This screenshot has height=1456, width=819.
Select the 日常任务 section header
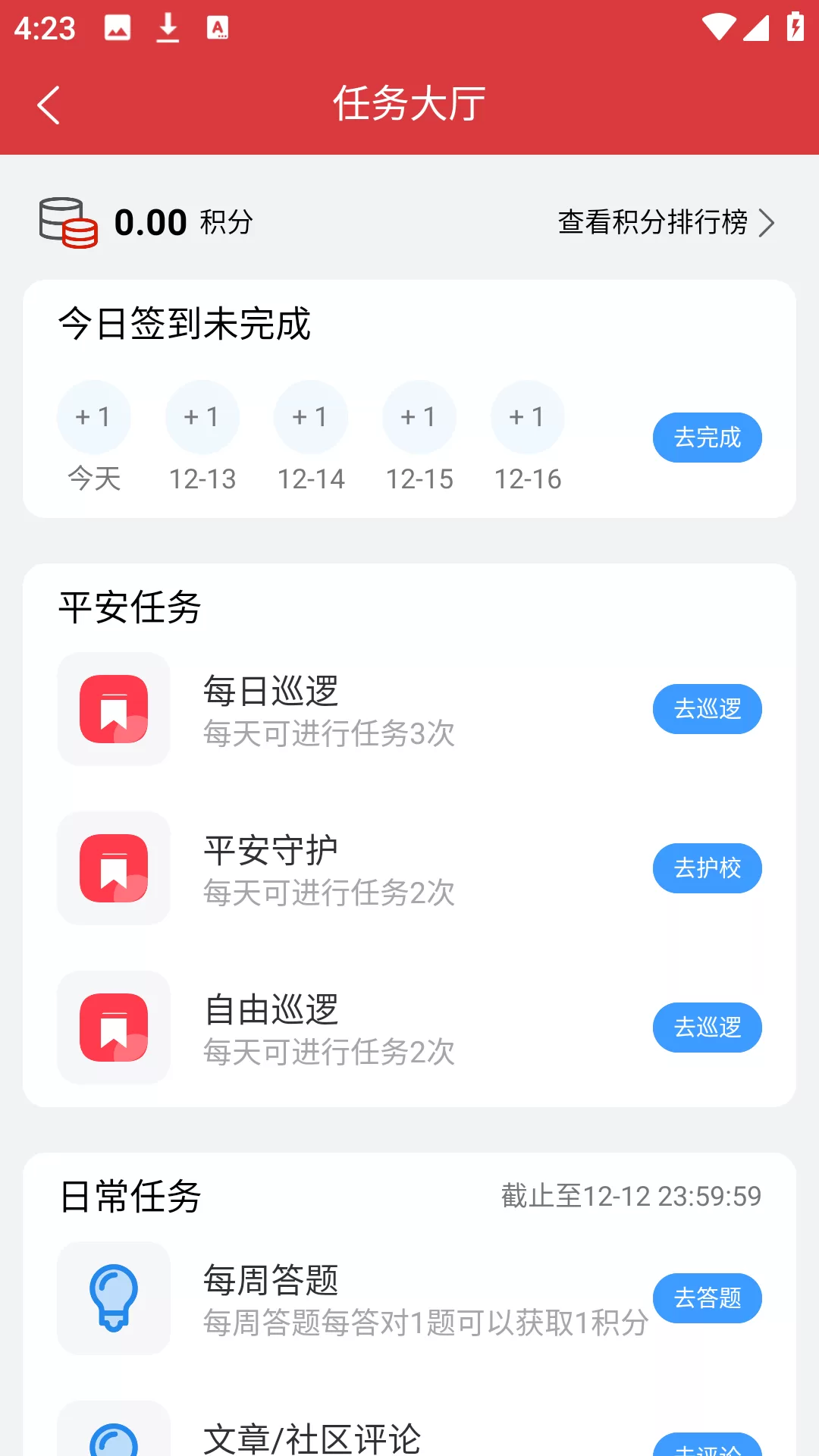point(130,1196)
